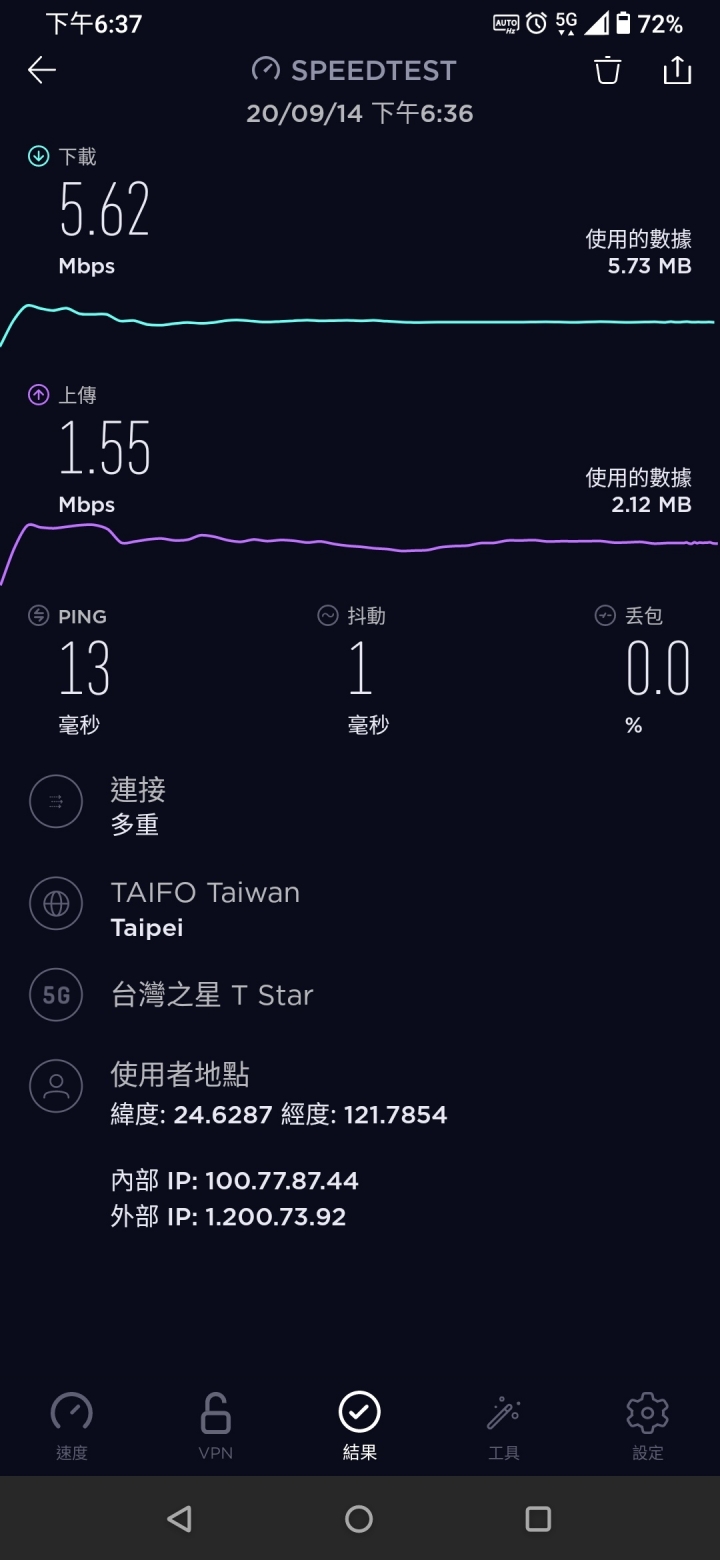The height and width of the screenshot is (1560, 720).
Task: Tap the system home button
Action: point(359,1519)
